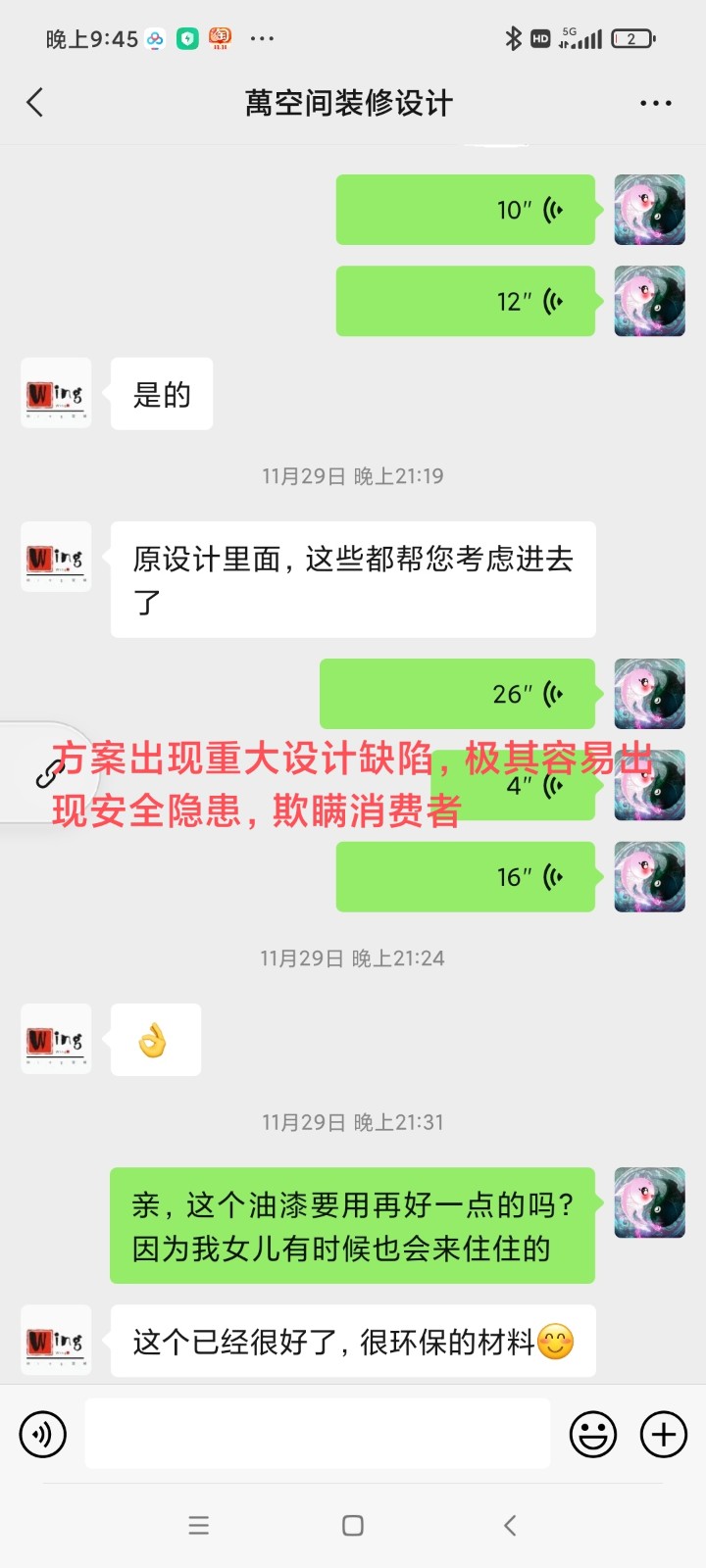
Task: Play the 26-second voice message
Action: [x=457, y=694]
